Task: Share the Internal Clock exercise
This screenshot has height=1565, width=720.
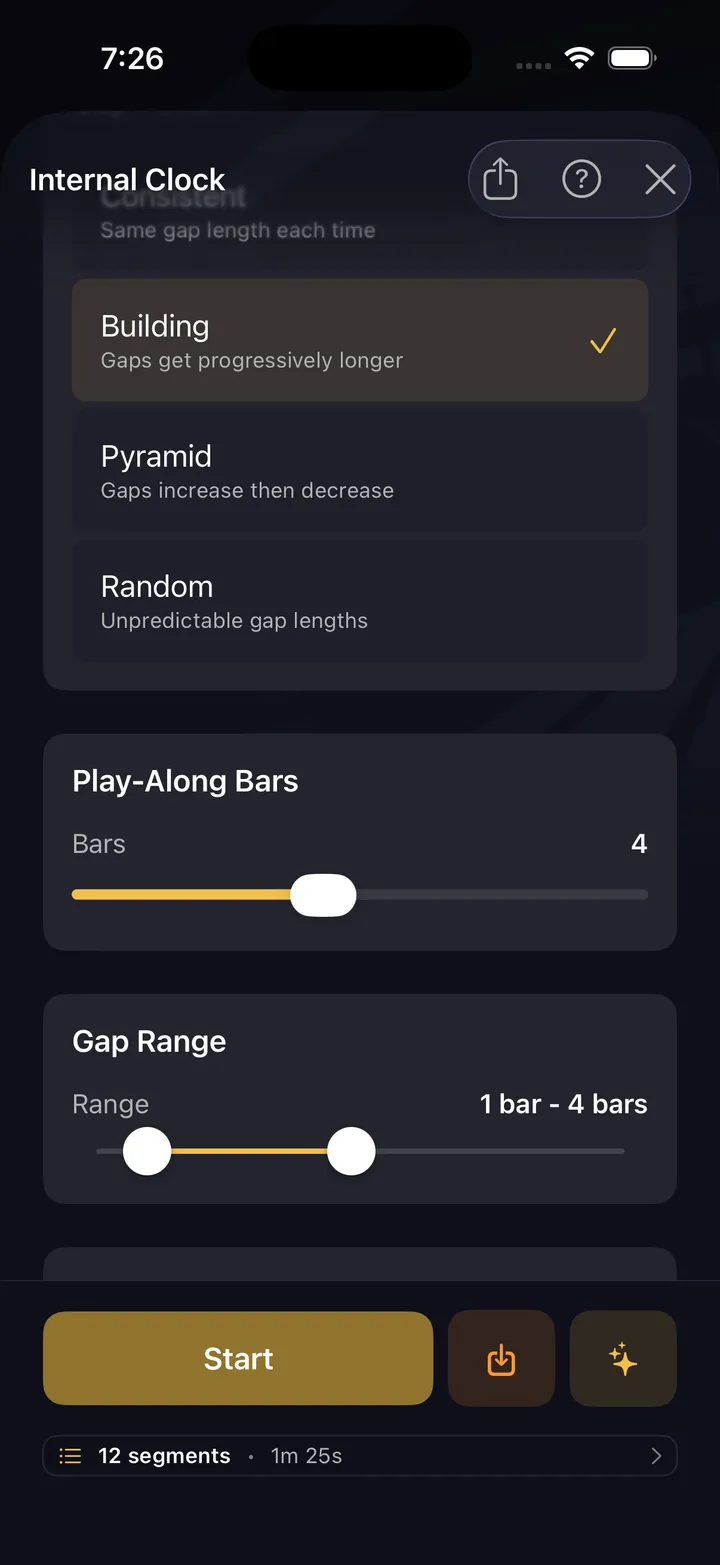Action: tap(500, 180)
